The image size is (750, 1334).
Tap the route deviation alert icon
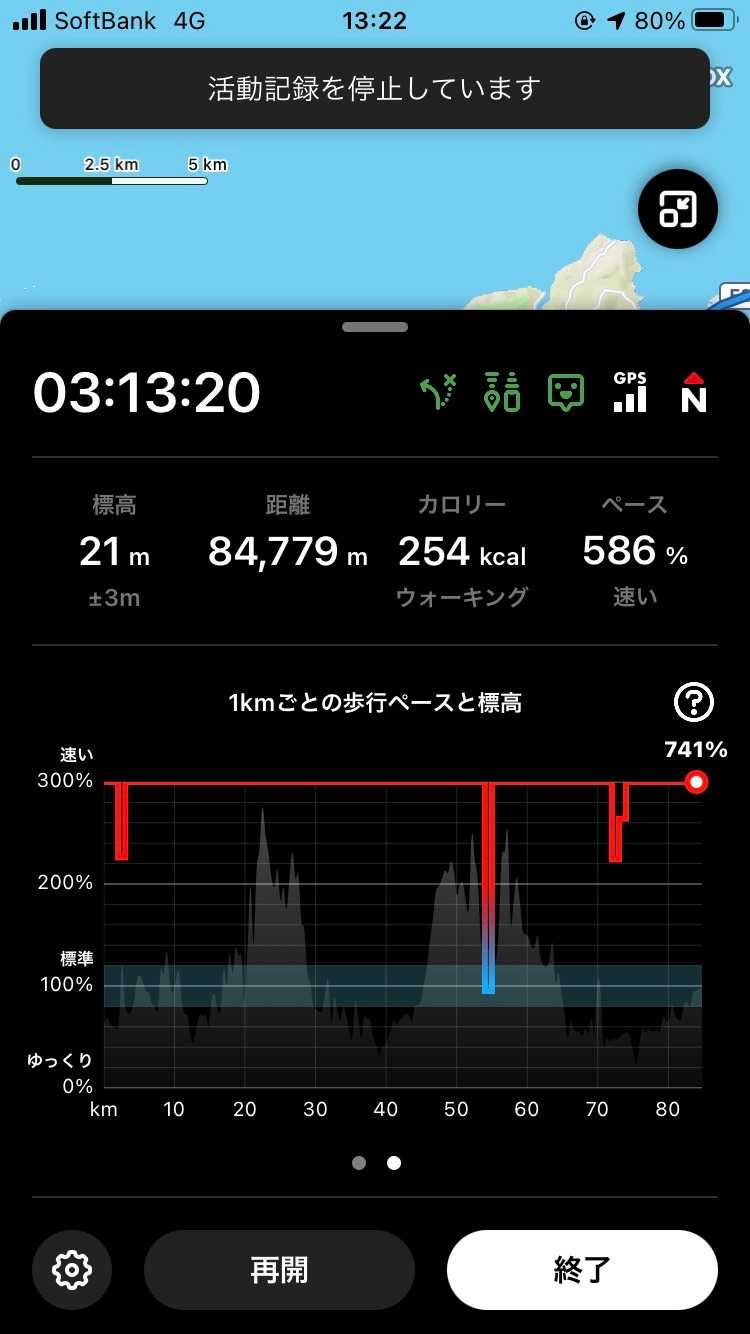tap(437, 392)
